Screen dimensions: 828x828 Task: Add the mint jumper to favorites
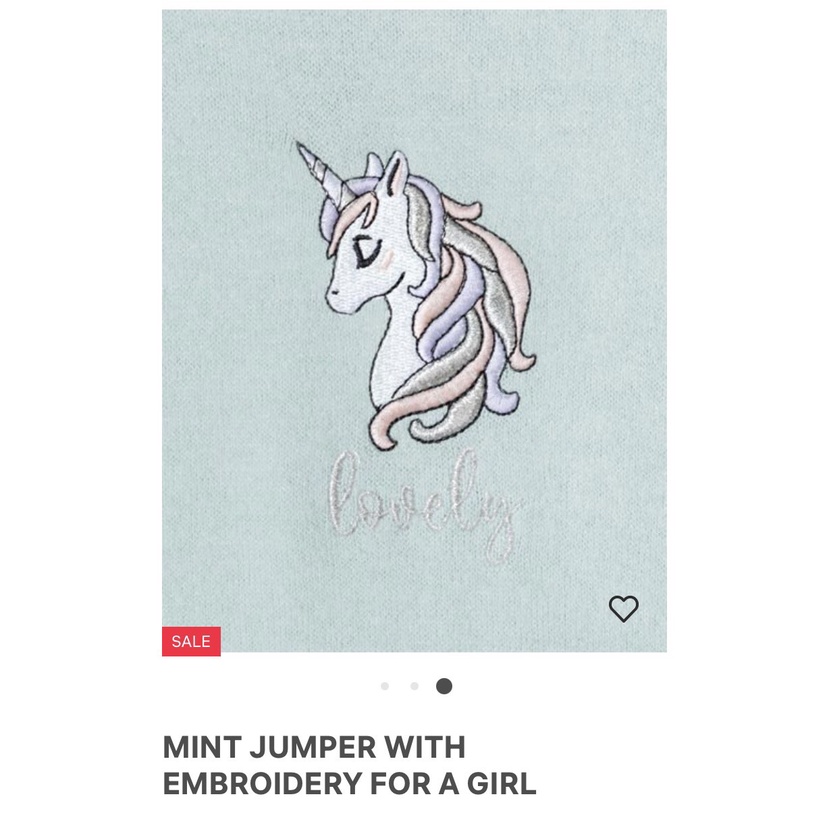tap(623, 608)
